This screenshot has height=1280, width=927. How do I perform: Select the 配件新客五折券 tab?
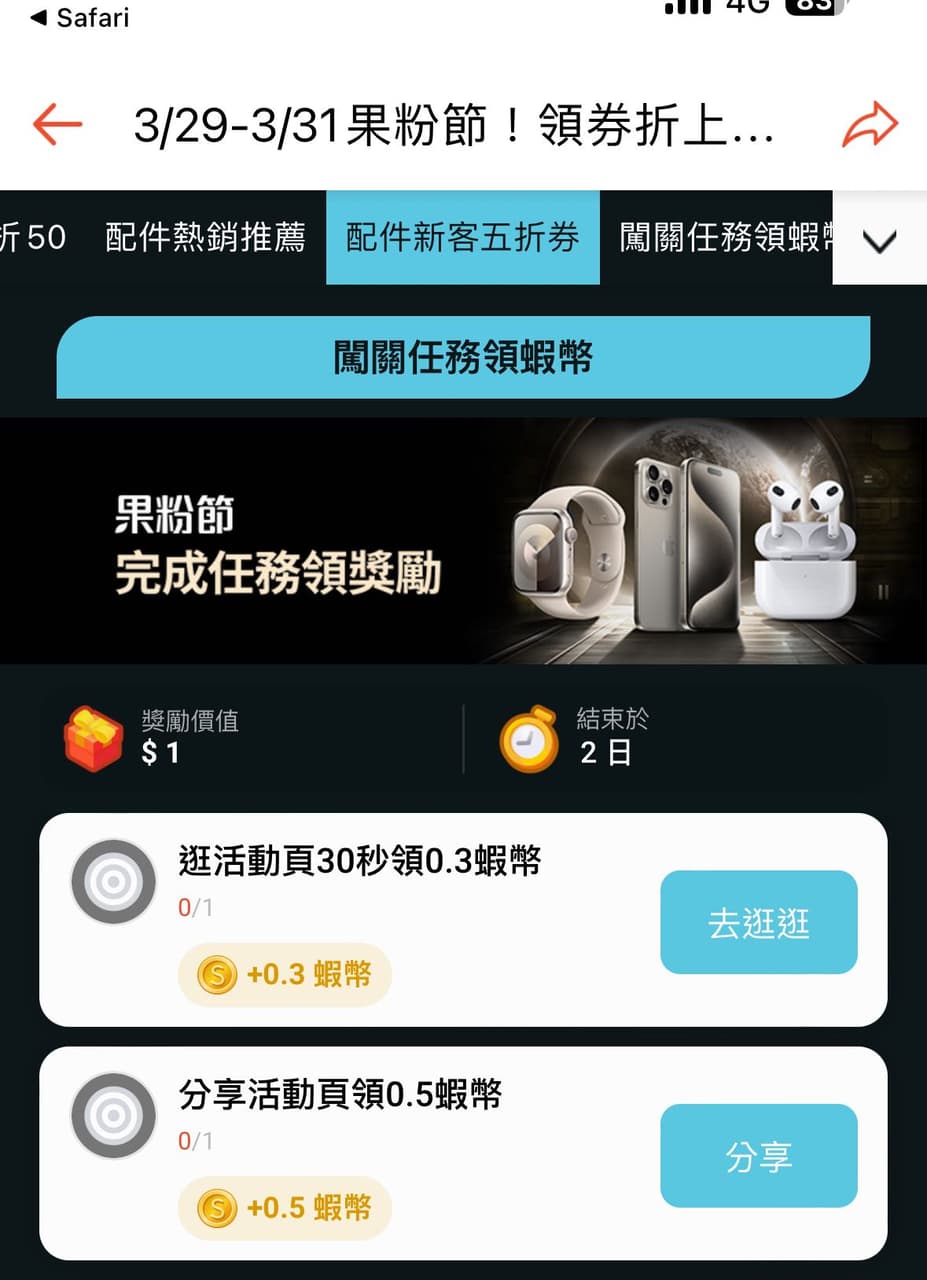[462, 238]
